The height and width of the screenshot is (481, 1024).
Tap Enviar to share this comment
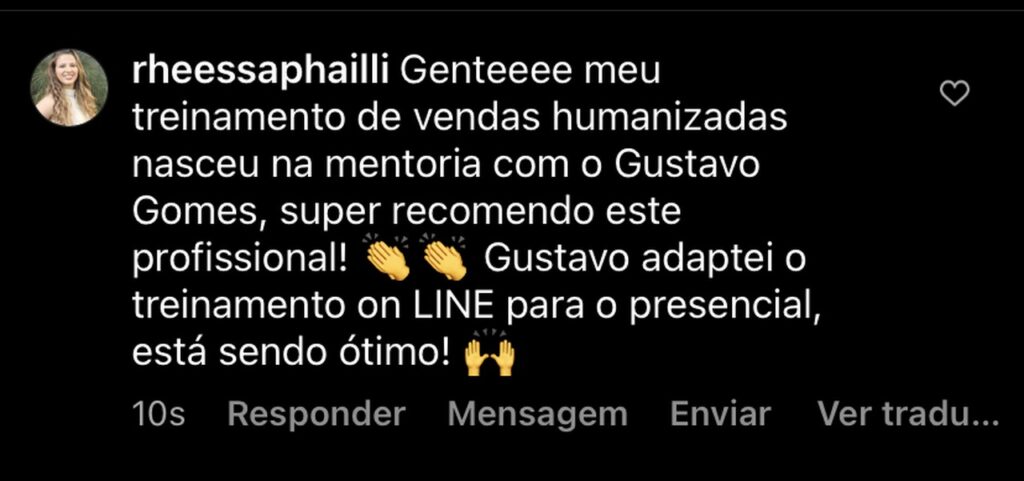[720, 414]
